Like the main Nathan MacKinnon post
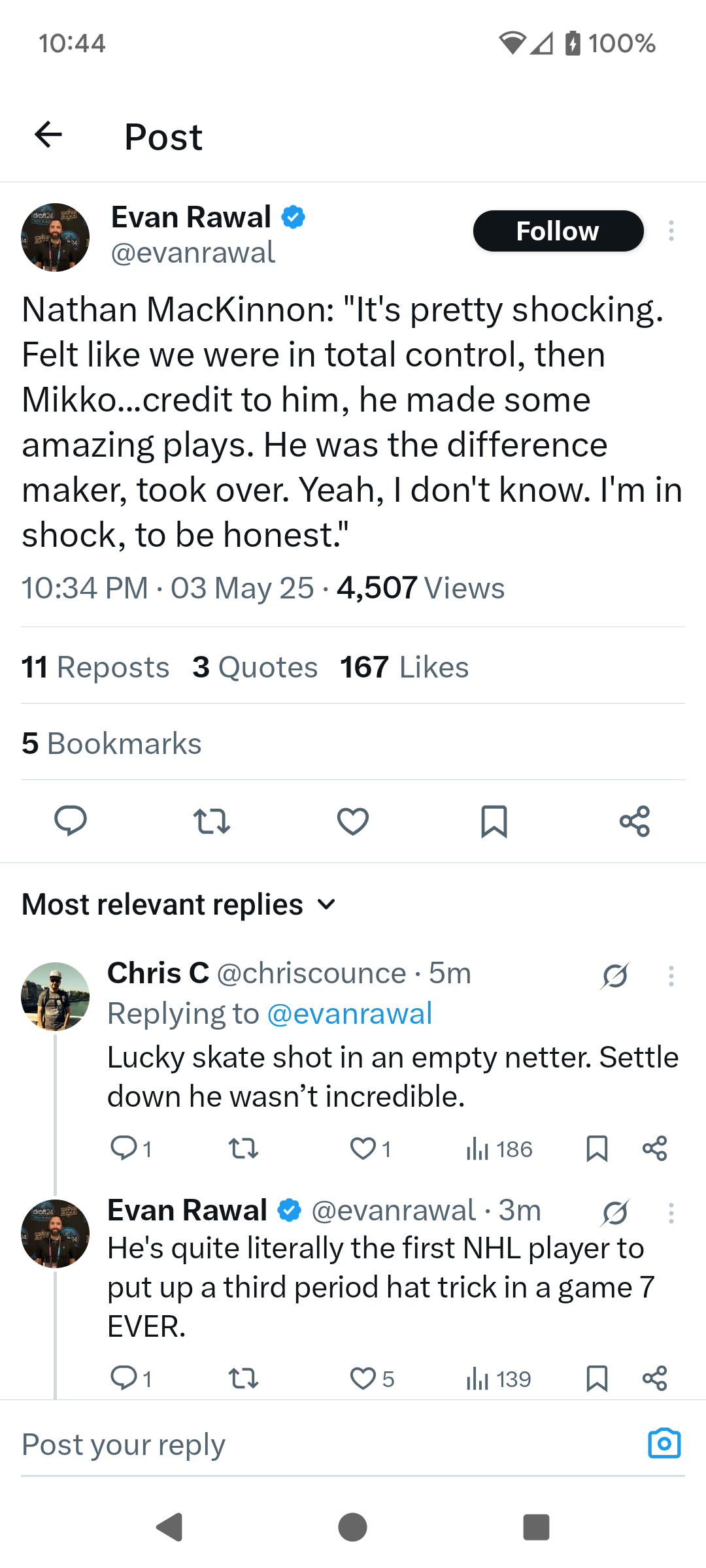706x1568 pixels. point(353,821)
